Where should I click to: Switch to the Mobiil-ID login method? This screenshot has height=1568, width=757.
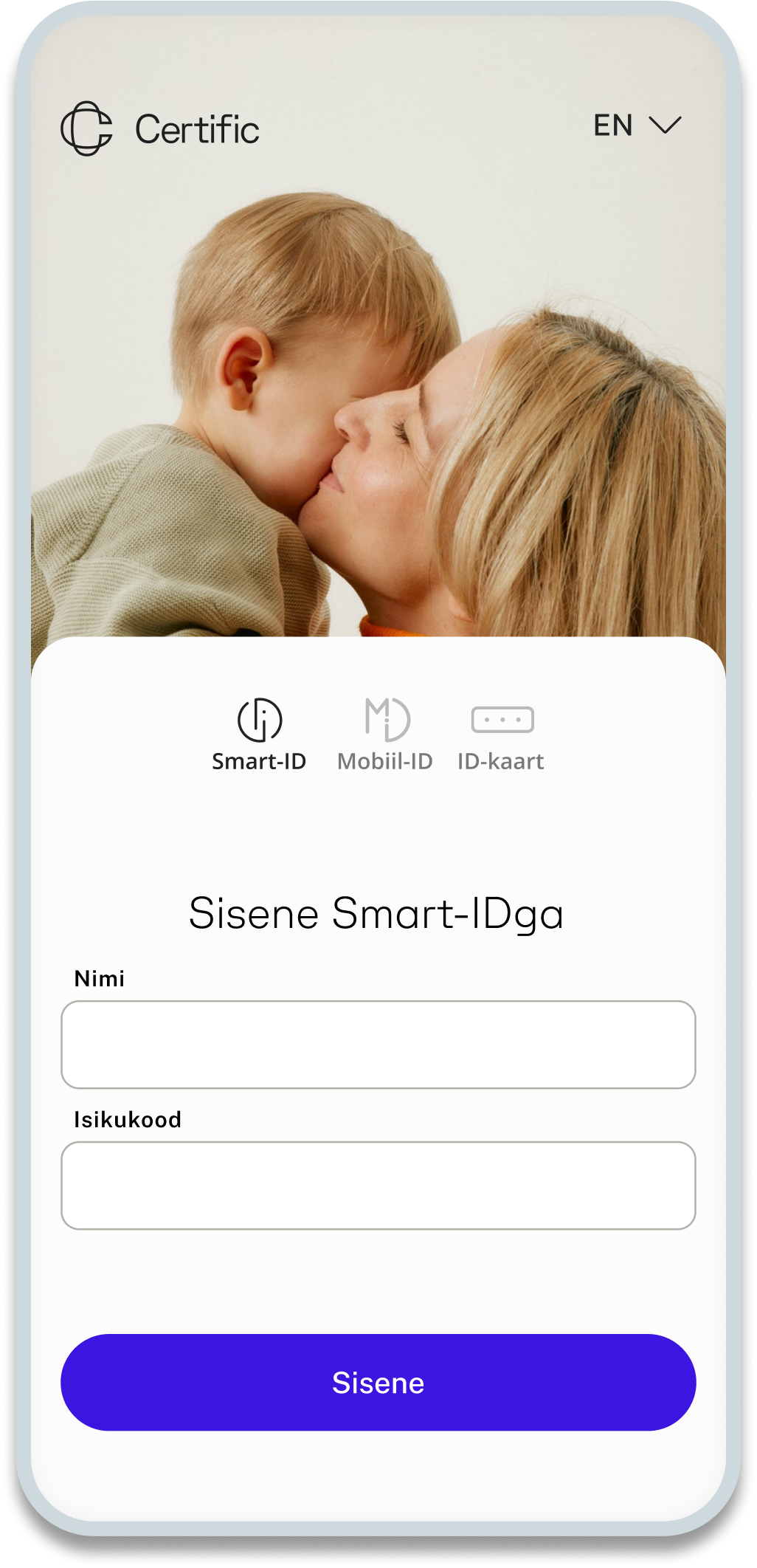(385, 735)
